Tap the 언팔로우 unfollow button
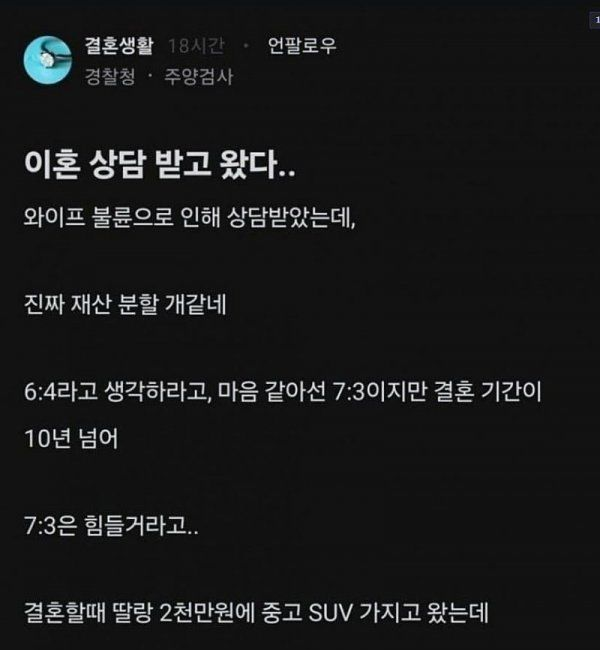600x650 pixels. click(x=302, y=46)
